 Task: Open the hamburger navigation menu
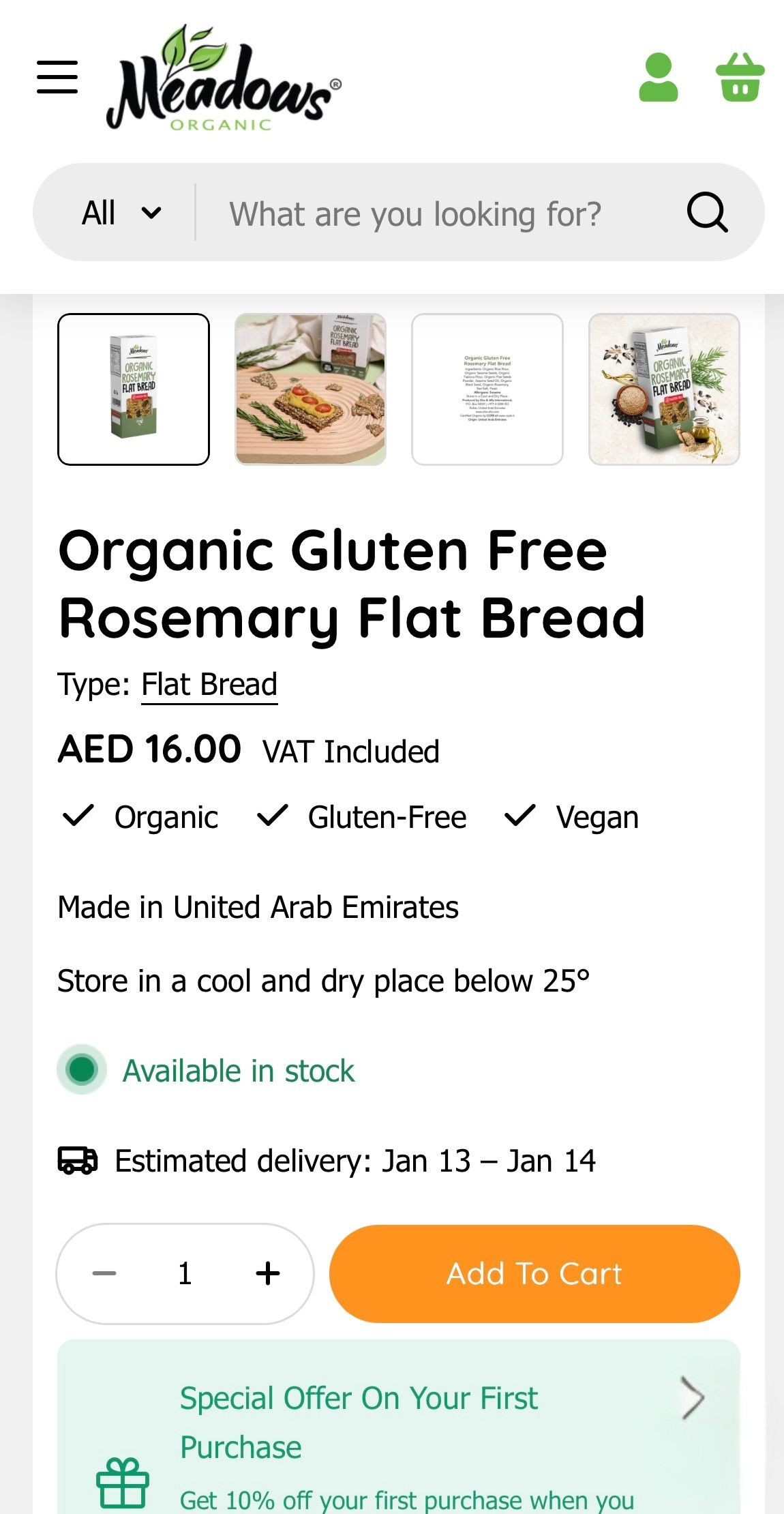[x=58, y=76]
